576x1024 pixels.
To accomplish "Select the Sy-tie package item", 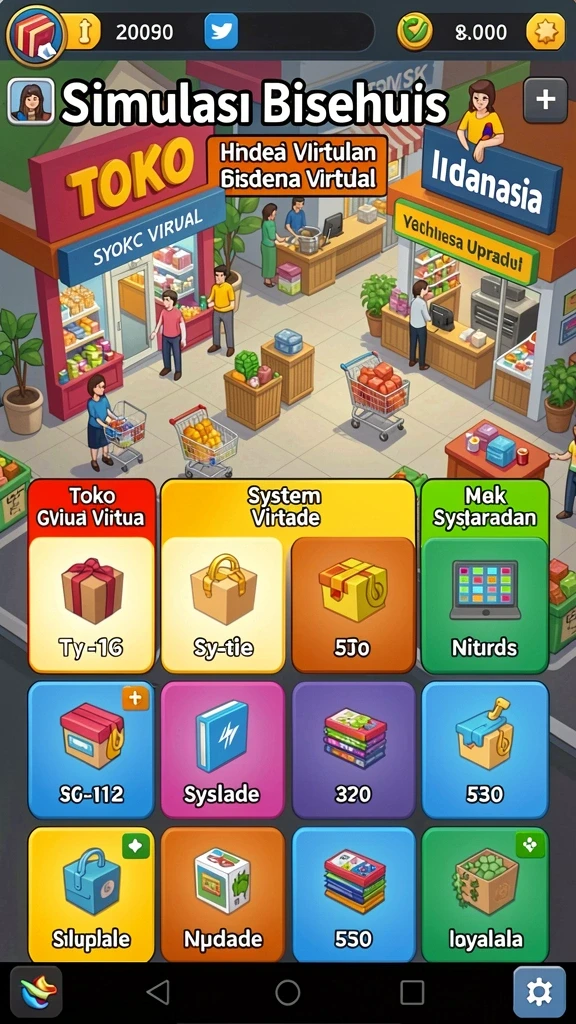I will pos(223,604).
